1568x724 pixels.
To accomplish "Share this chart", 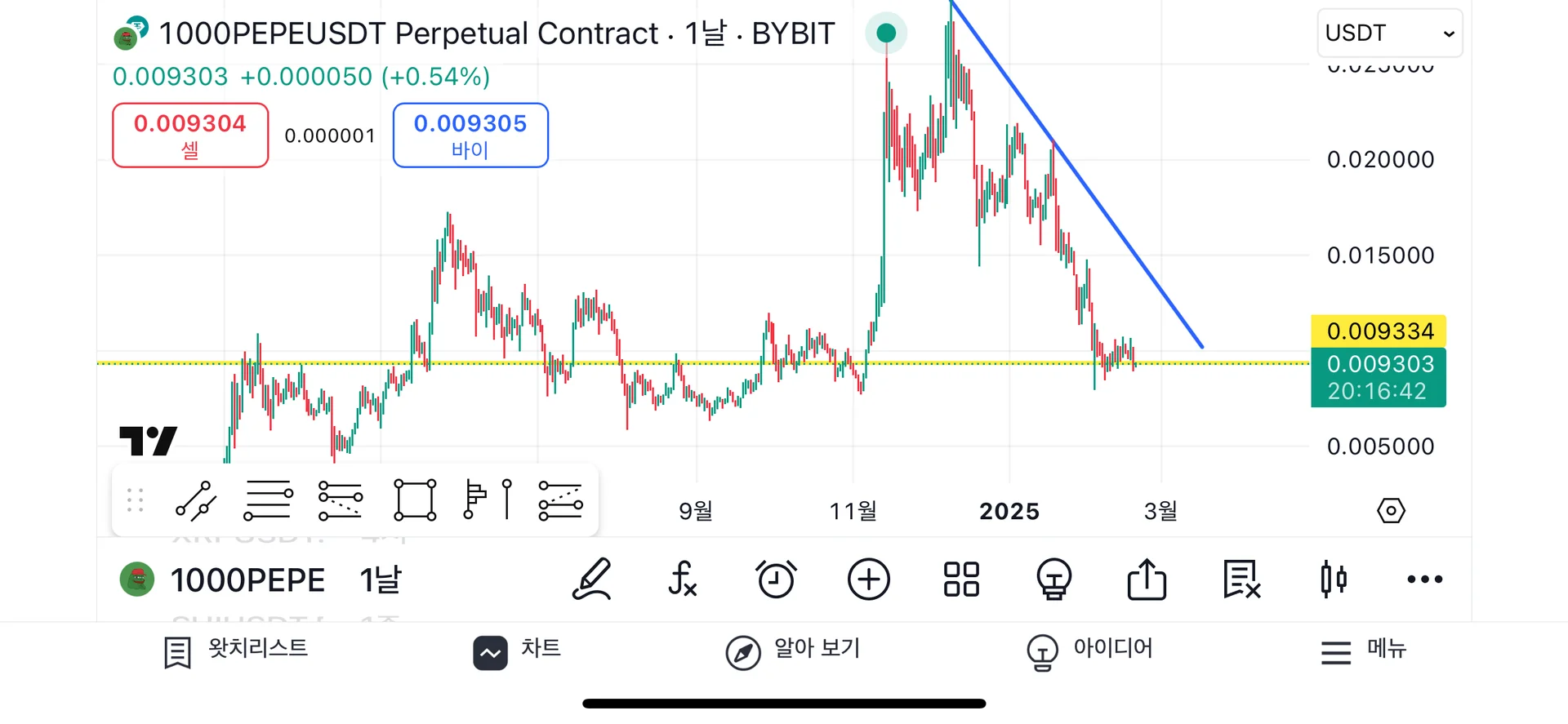I will 1147,580.
